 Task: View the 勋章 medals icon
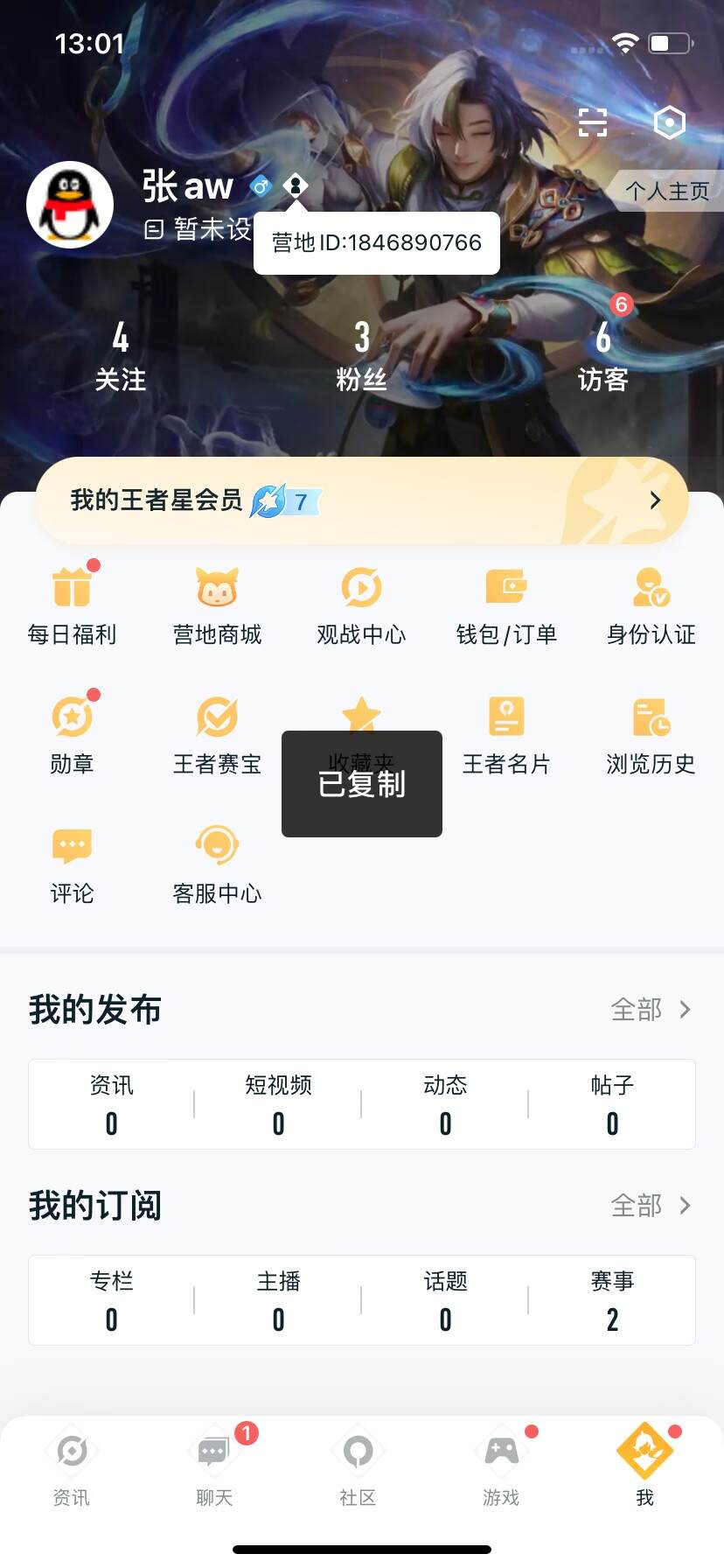point(72,733)
